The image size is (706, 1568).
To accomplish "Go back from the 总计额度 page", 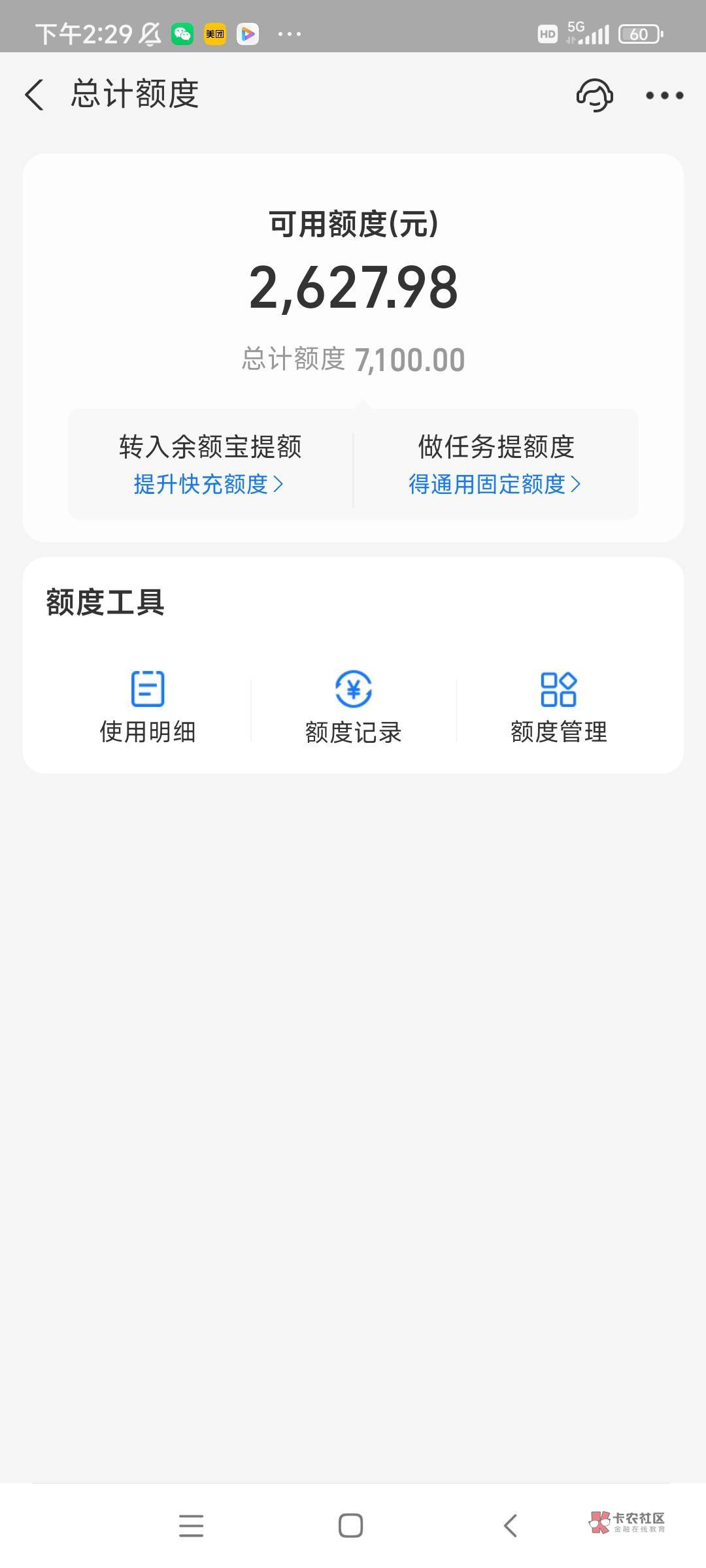I will point(35,95).
